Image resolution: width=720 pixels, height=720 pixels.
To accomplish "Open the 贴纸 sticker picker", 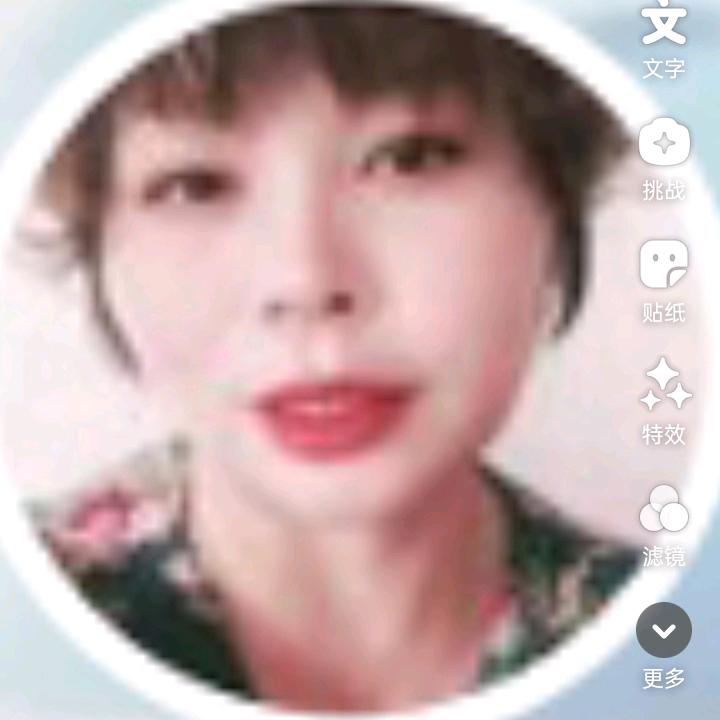I will tap(664, 266).
